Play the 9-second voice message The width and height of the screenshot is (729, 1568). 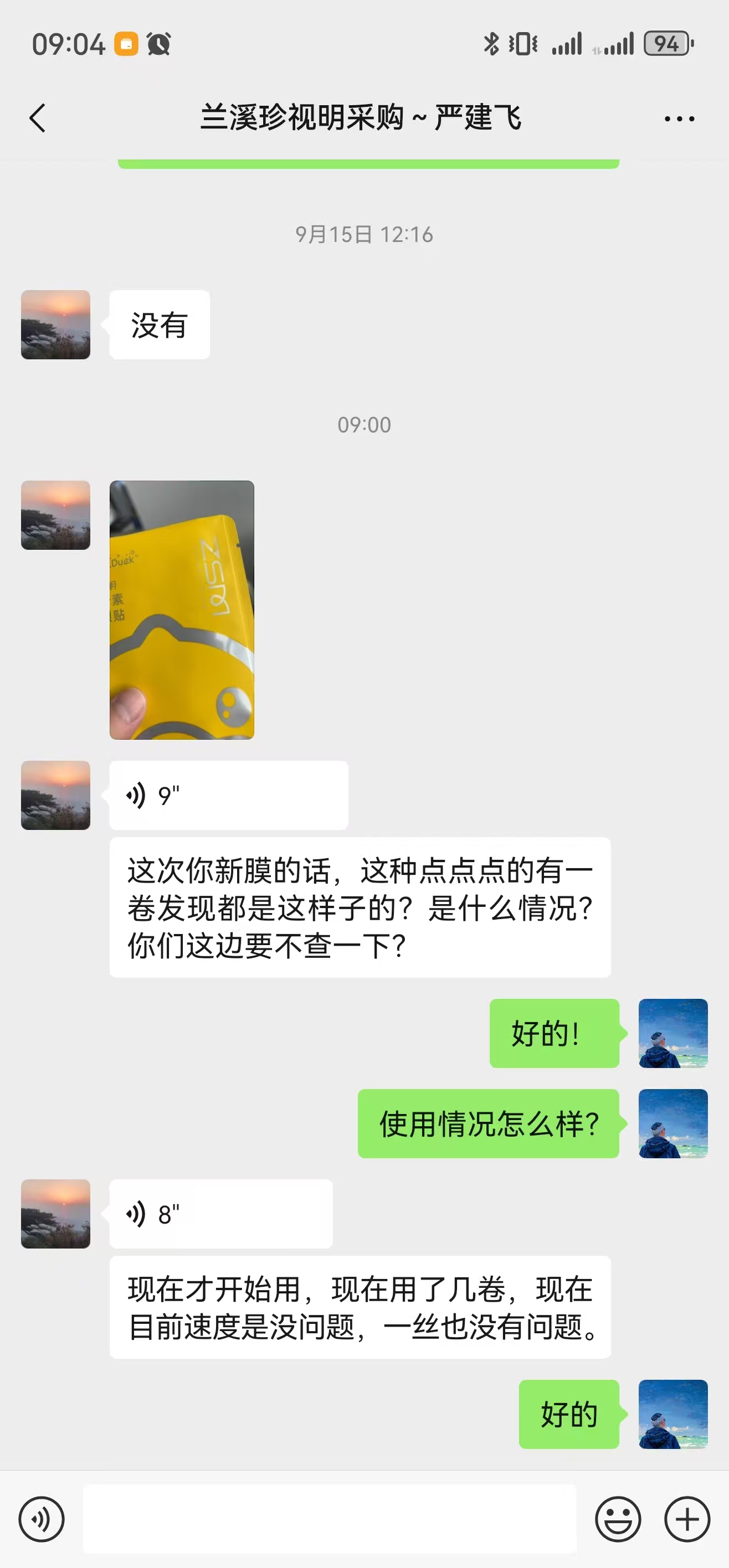[x=228, y=795]
